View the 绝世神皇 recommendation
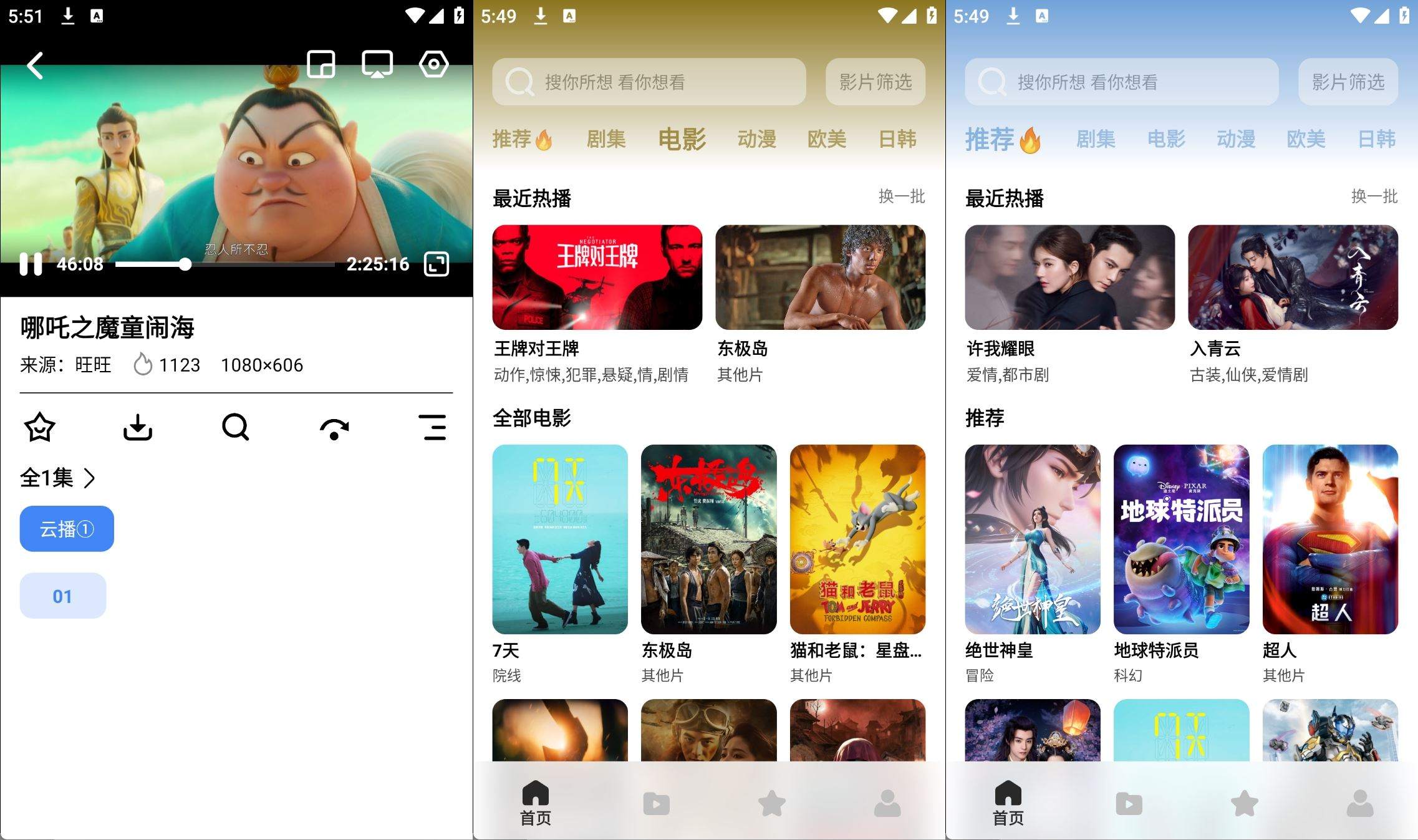Screen dimensions: 1418x840 coord(1032,539)
